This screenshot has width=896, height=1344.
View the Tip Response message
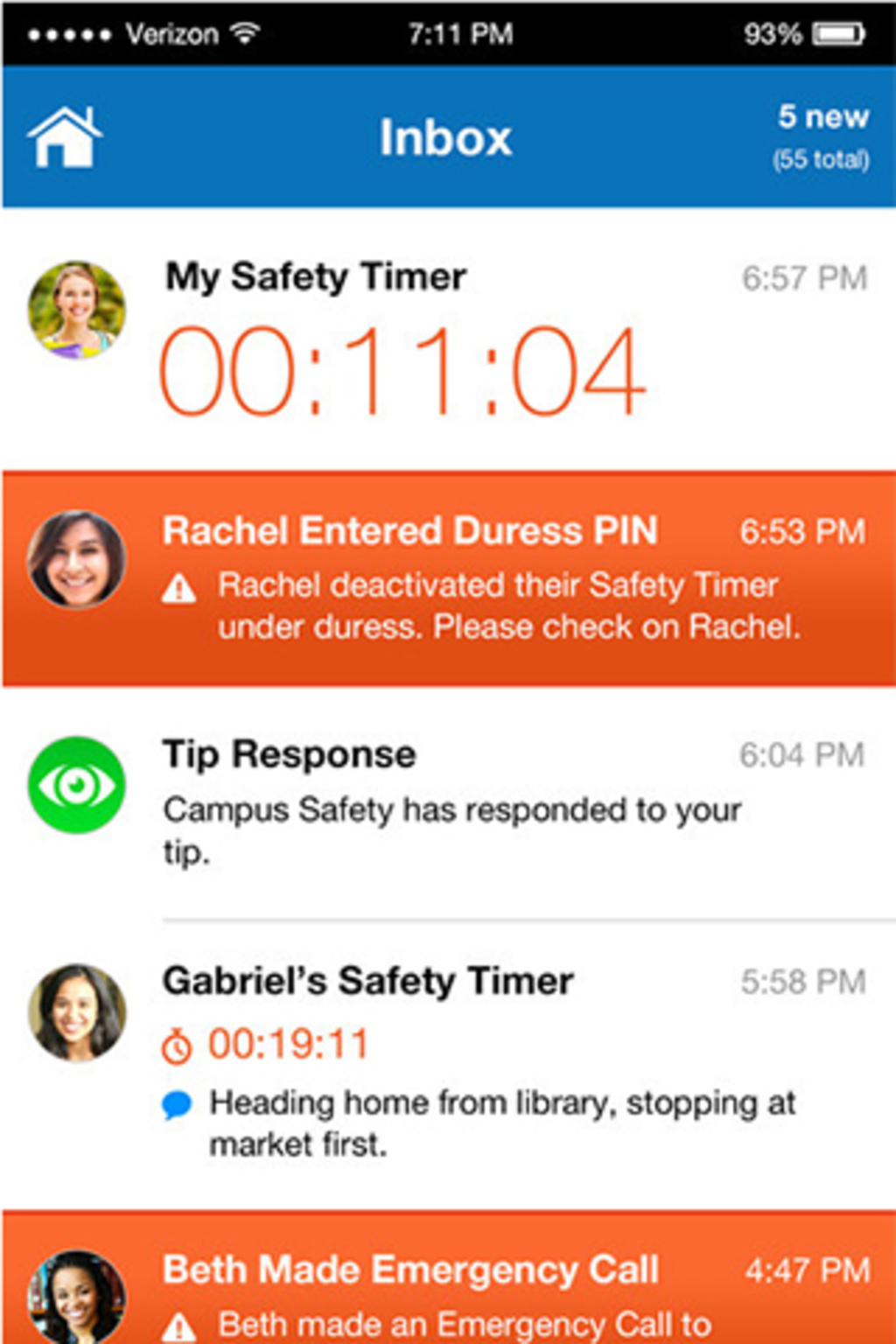coord(448,803)
